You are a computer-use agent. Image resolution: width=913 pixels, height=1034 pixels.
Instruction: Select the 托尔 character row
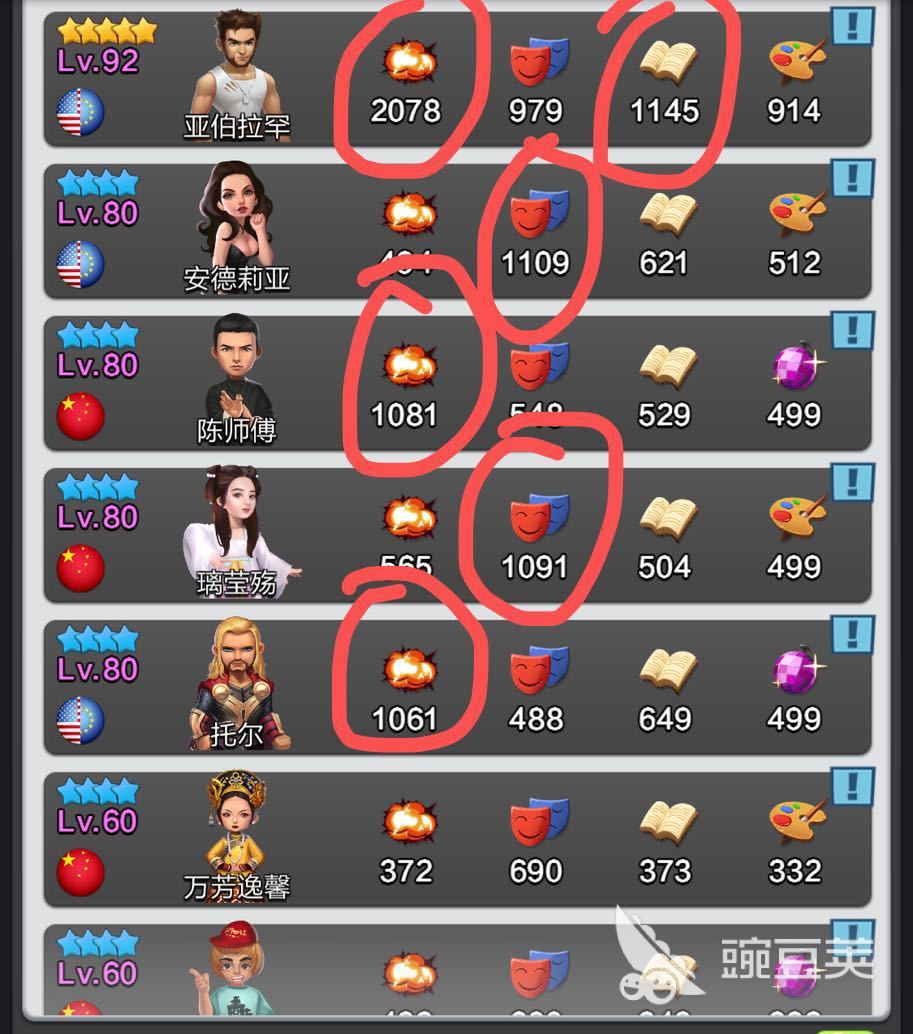(237, 686)
